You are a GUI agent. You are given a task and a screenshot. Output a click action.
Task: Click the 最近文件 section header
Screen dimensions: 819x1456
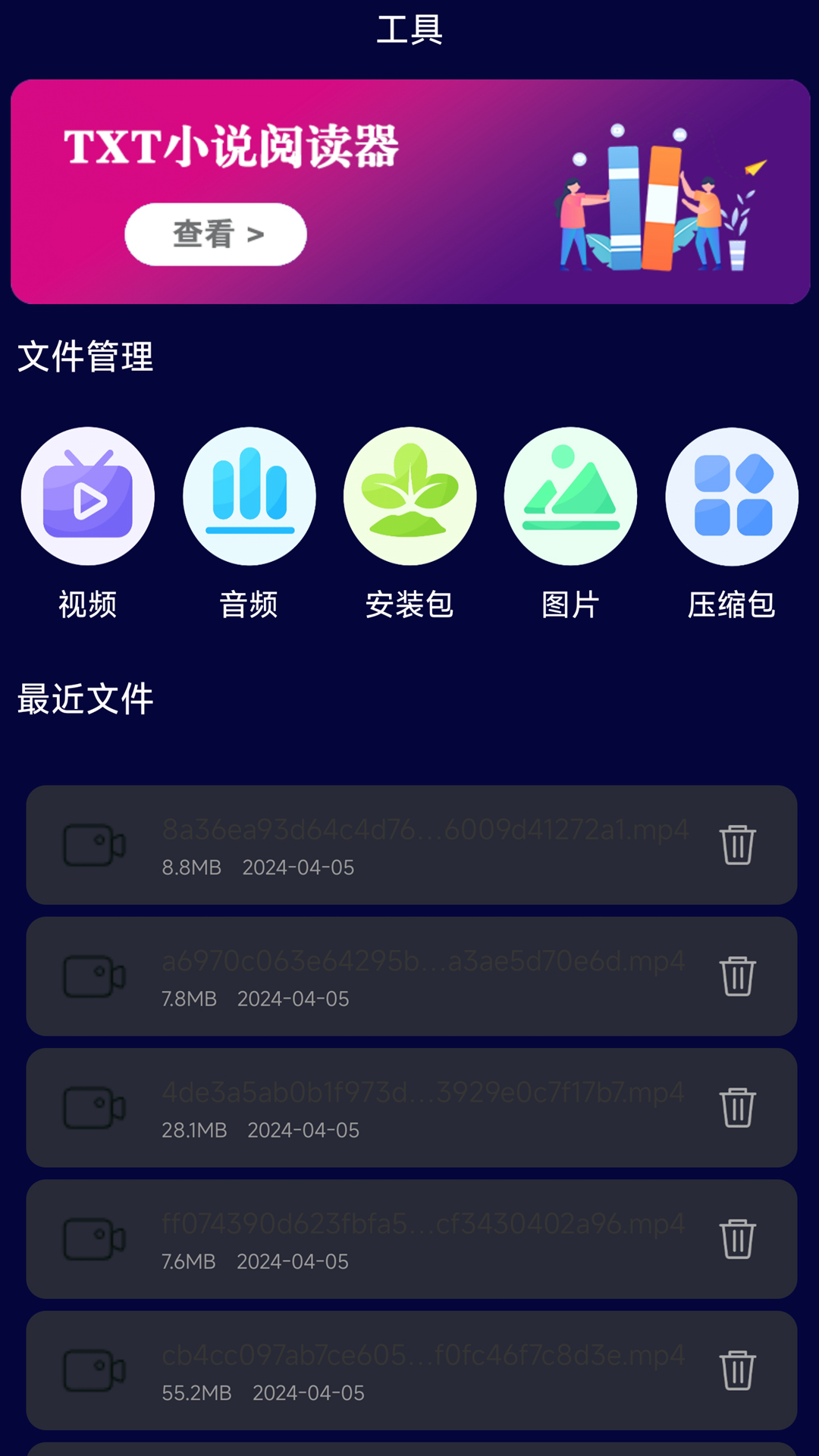(86, 699)
